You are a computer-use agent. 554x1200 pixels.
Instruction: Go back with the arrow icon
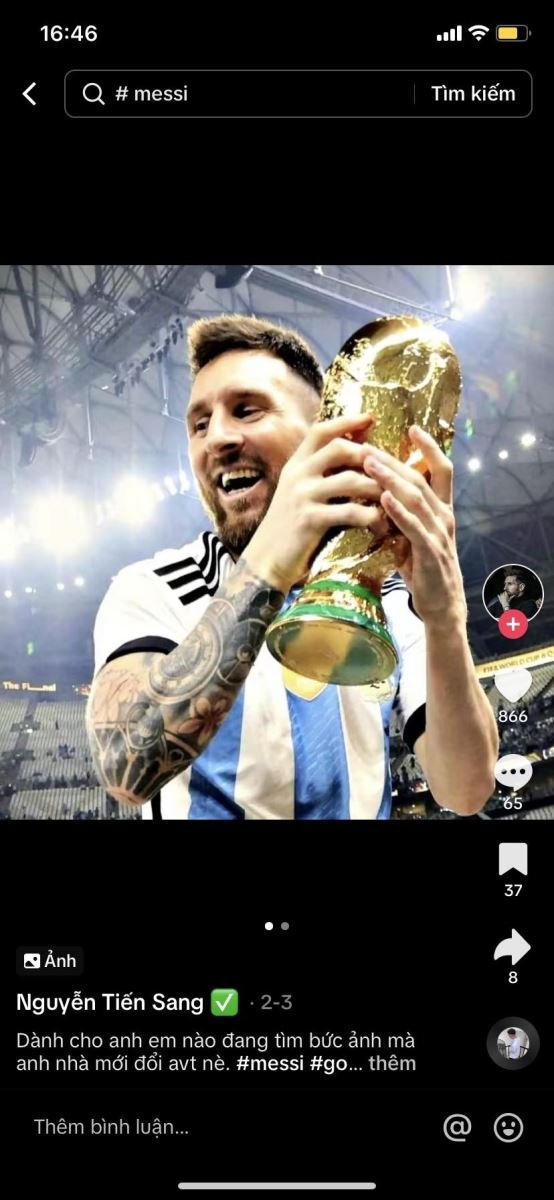click(x=30, y=94)
